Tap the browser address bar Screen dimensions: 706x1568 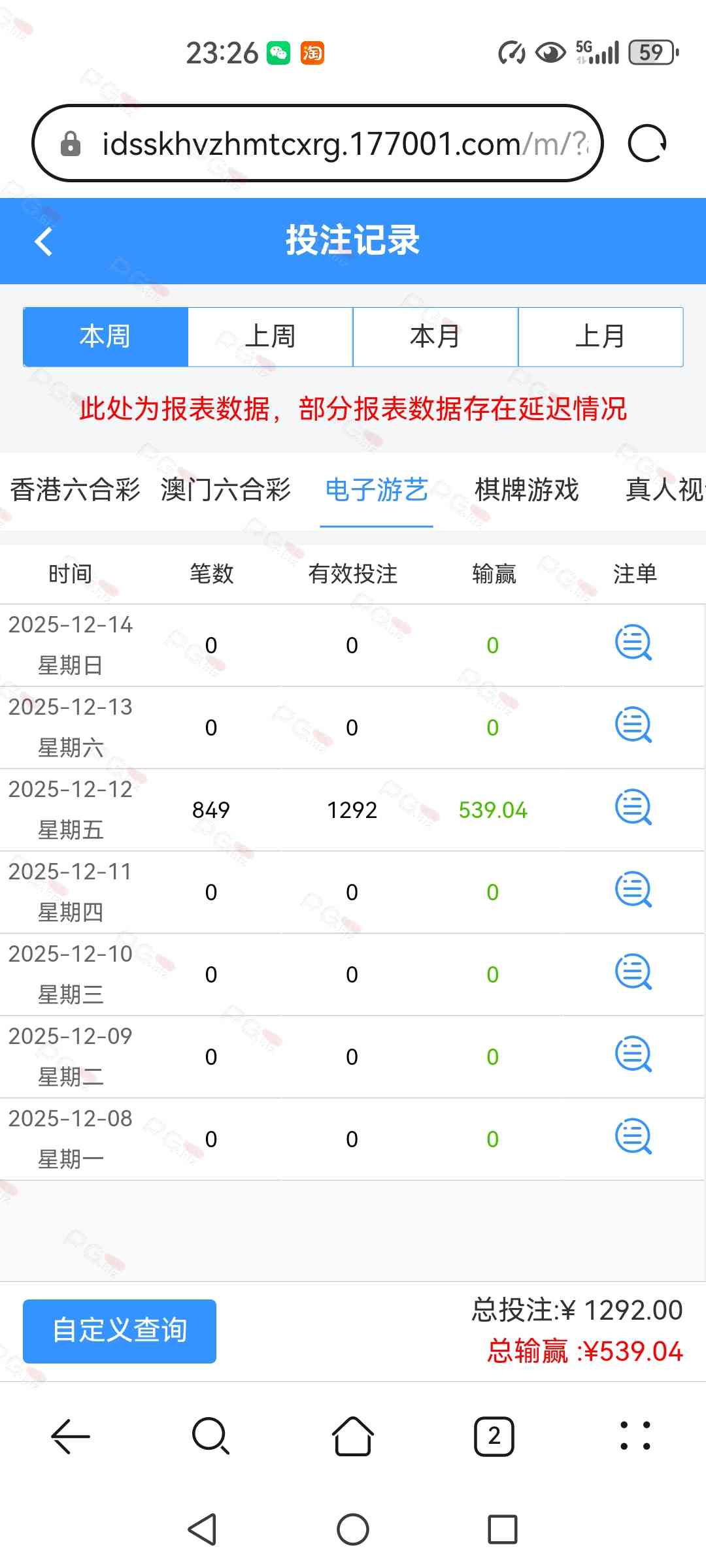318,143
